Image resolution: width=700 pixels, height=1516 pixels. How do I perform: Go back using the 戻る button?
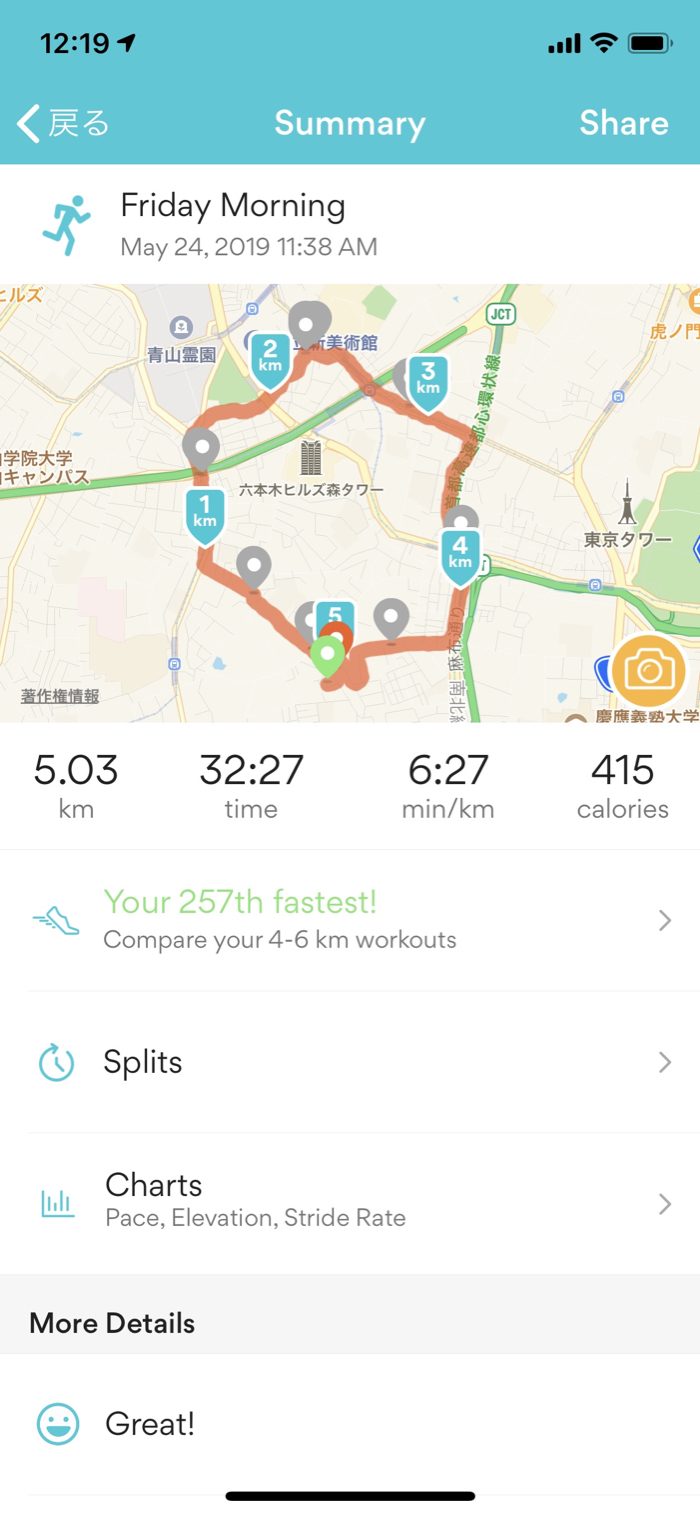coord(62,123)
